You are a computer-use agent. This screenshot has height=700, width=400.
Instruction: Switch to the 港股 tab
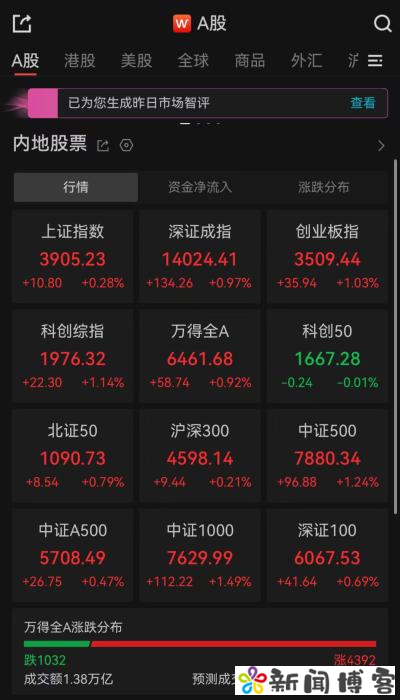pyautogui.click(x=80, y=60)
